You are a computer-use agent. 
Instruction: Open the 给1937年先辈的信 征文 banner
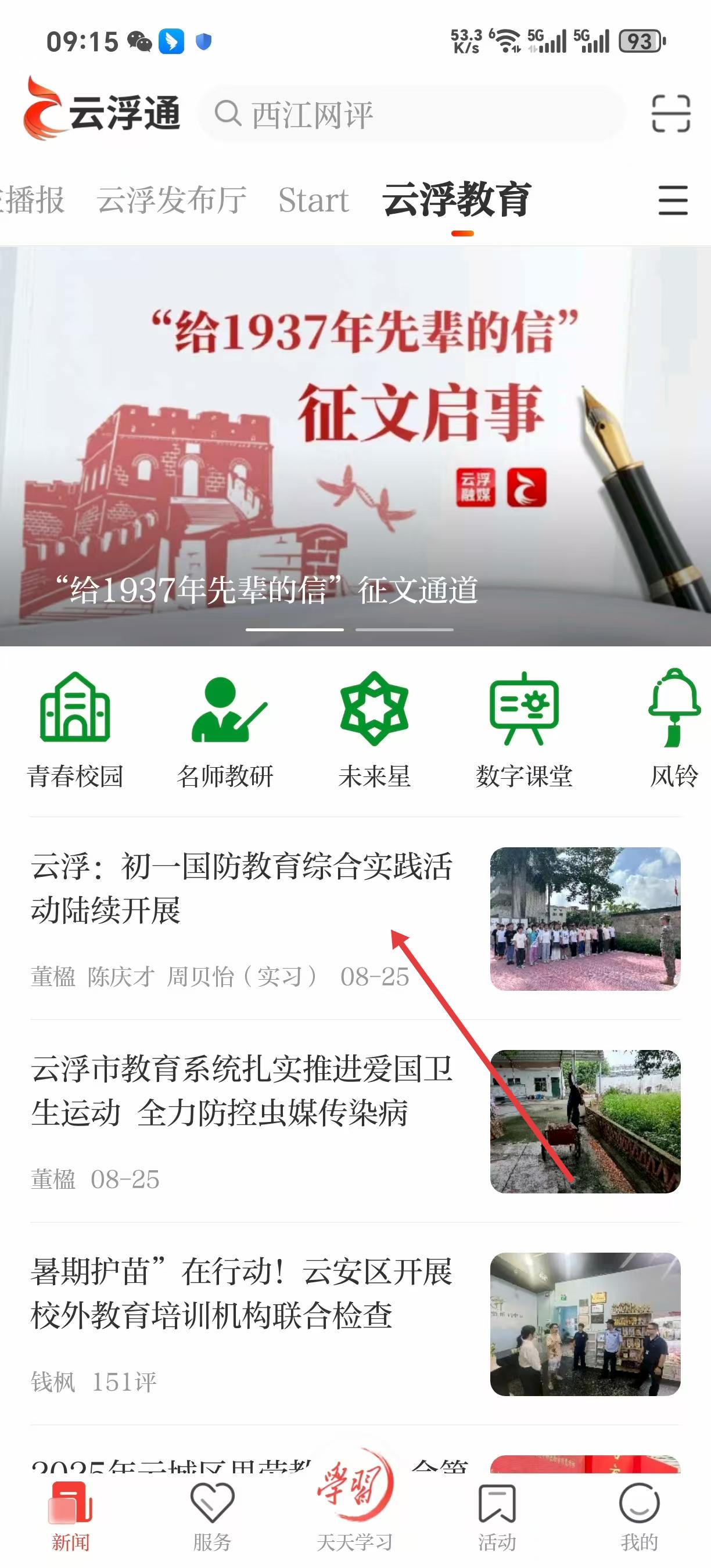(x=355, y=445)
